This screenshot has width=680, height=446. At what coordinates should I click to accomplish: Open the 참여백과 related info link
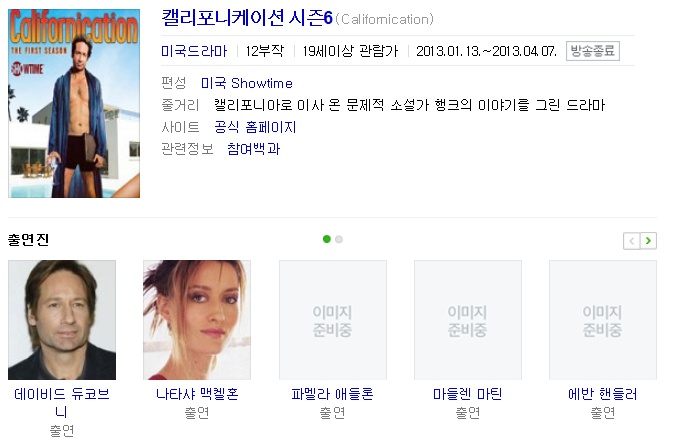coord(254,149)
